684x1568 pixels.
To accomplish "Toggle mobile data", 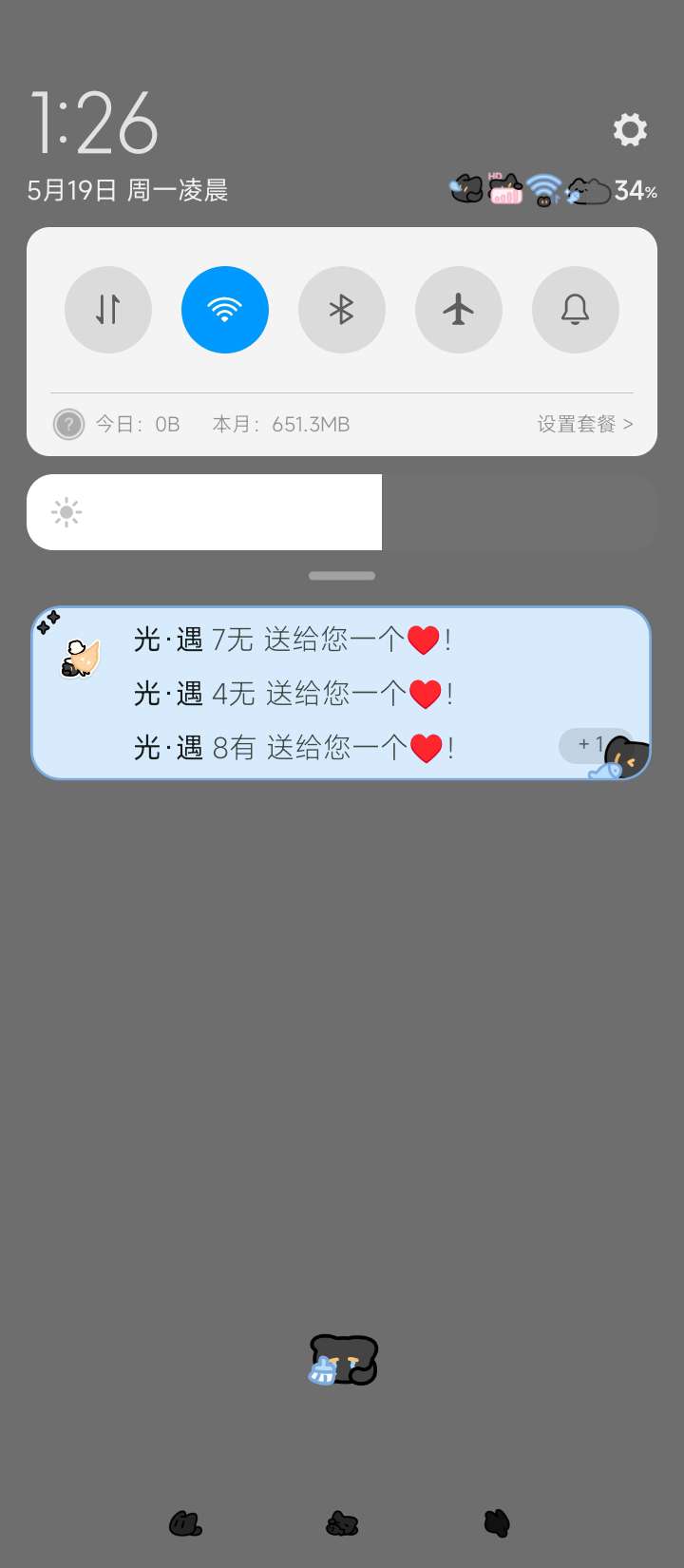I will (108, 310).
